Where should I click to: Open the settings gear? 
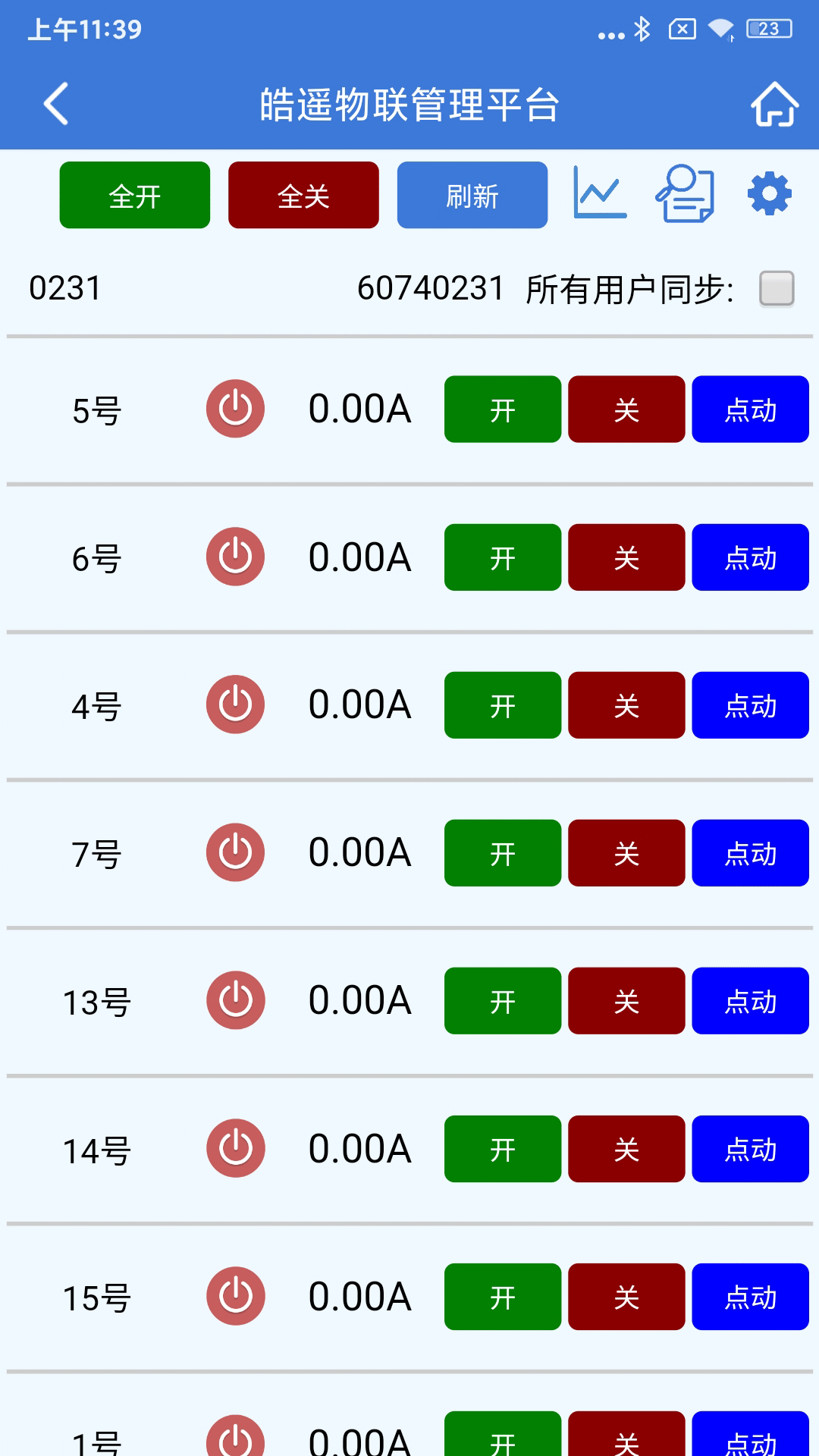(769, 193)
